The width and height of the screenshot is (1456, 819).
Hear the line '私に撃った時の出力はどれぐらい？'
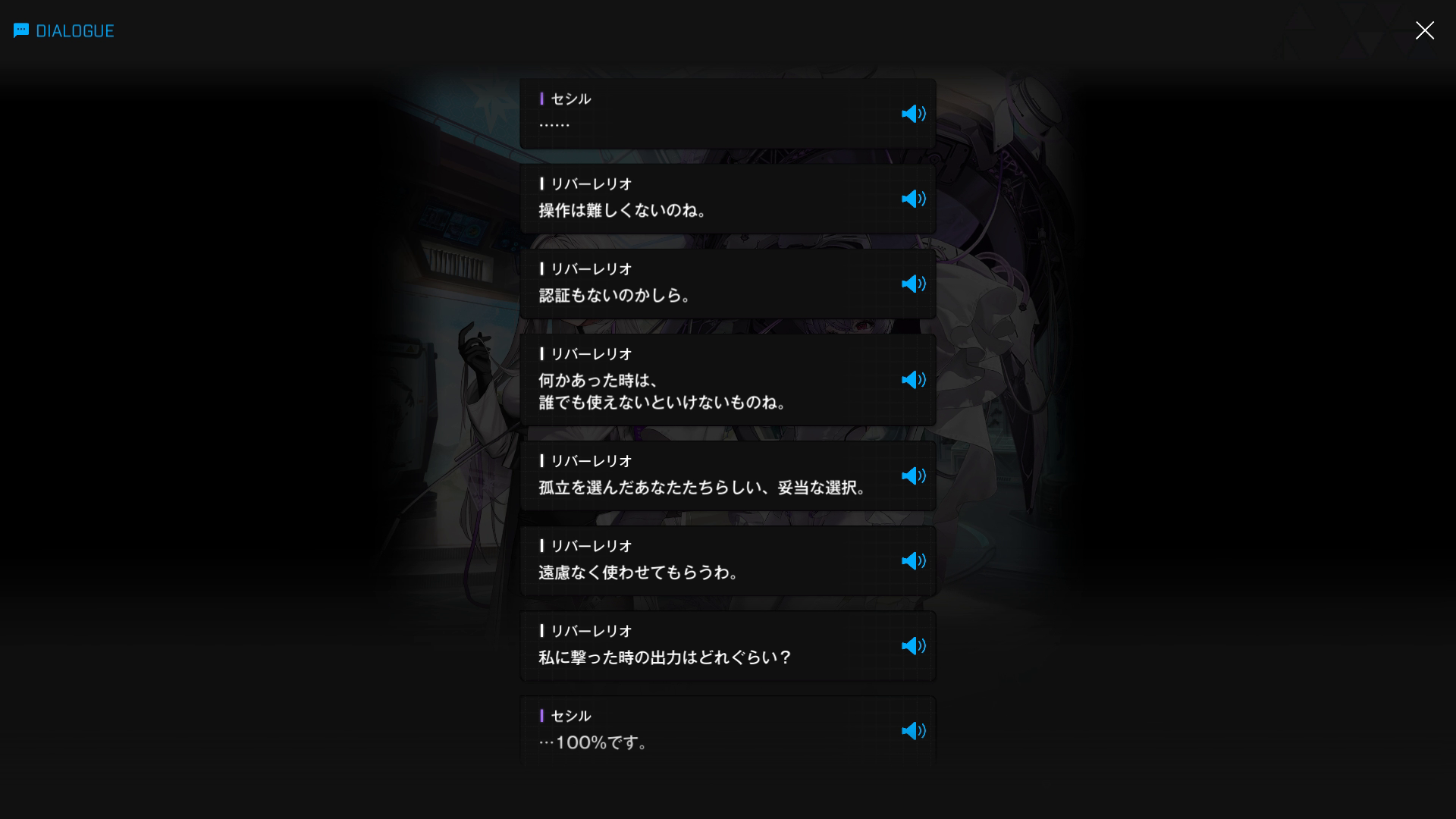(913, 645)
